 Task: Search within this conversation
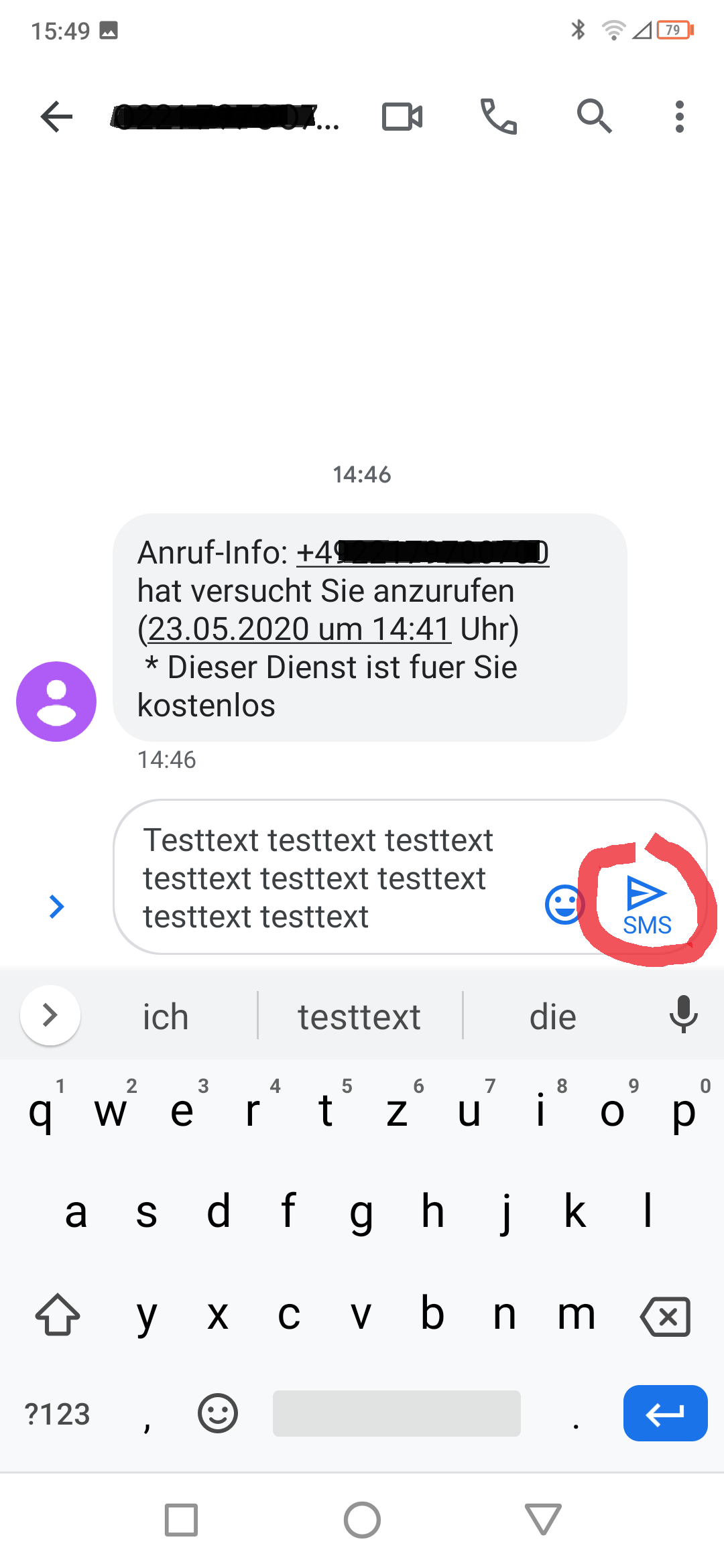594,117
